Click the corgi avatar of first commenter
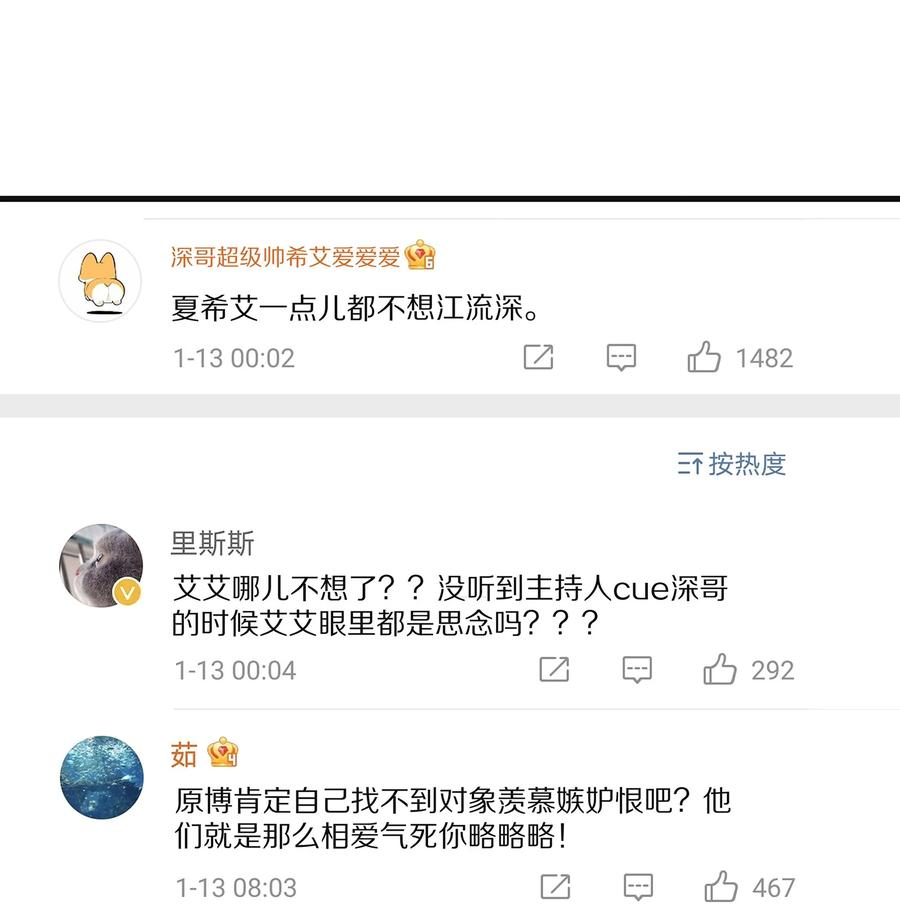 [100, 281]
